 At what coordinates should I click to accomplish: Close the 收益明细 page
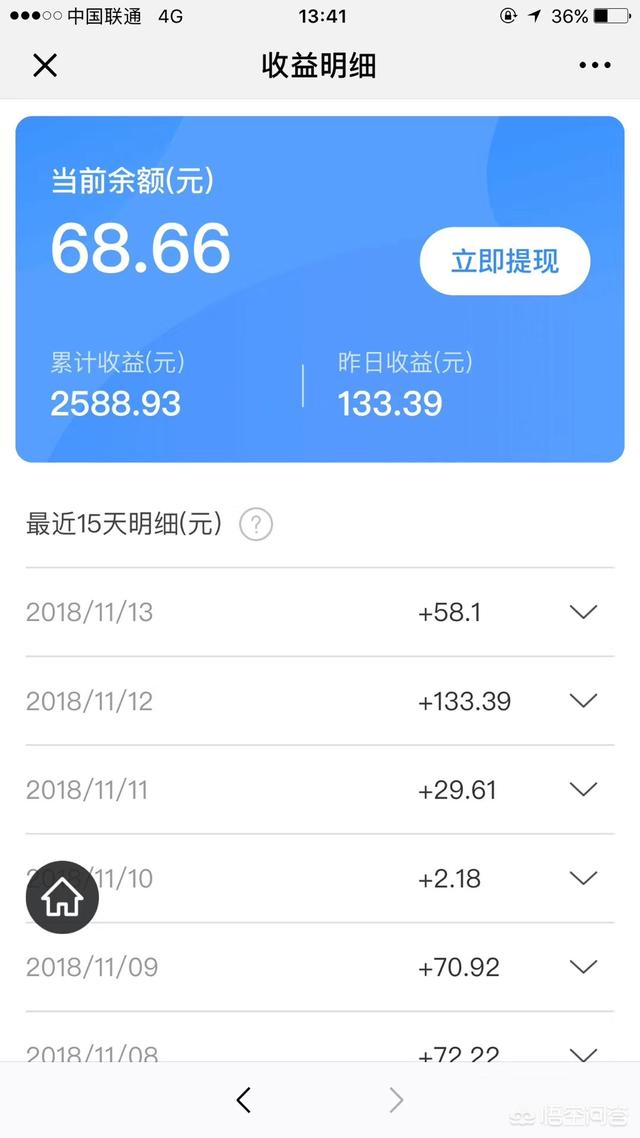45,65
